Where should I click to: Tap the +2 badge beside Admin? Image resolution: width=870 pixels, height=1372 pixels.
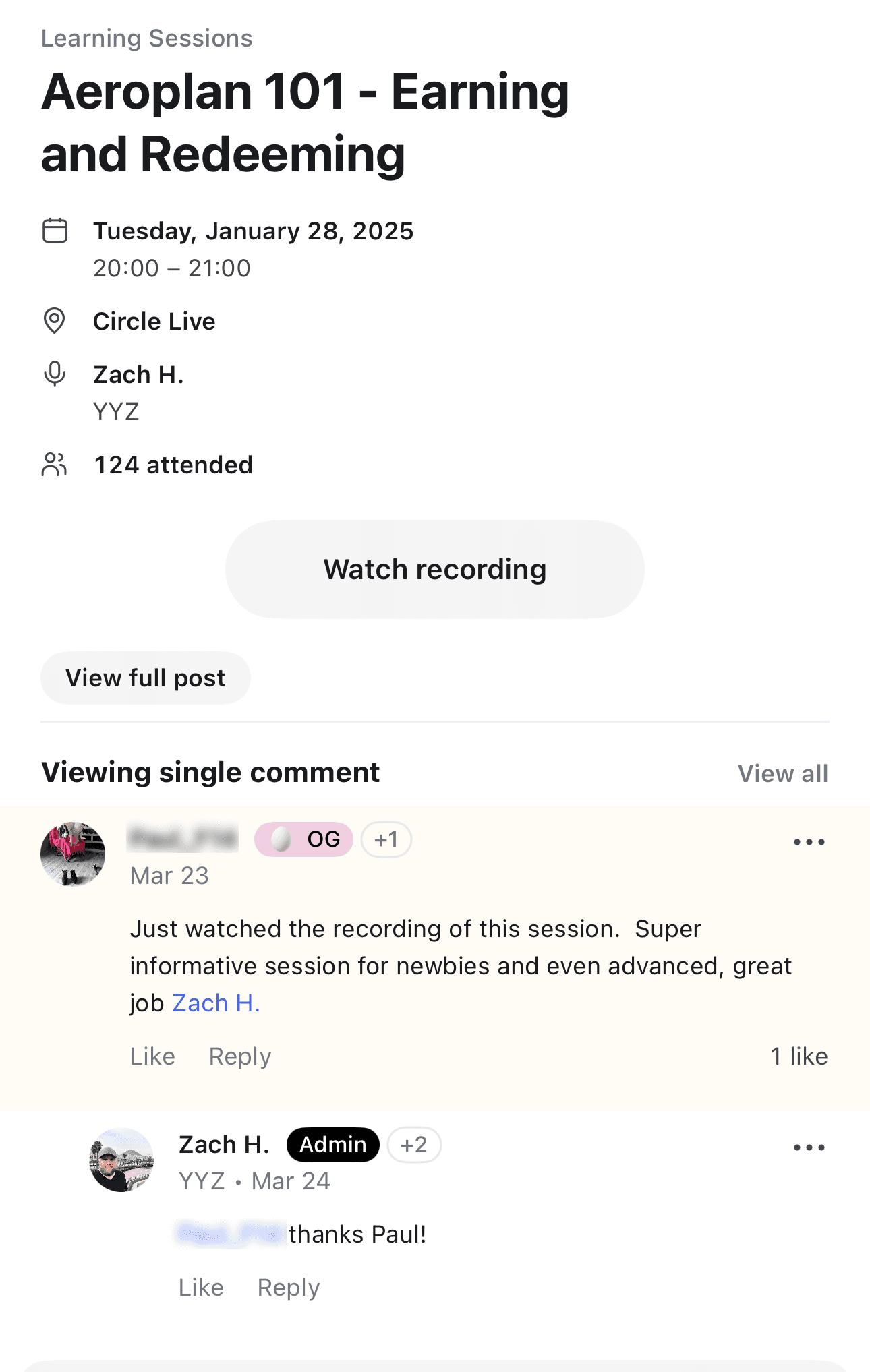tap(414, 1145)
